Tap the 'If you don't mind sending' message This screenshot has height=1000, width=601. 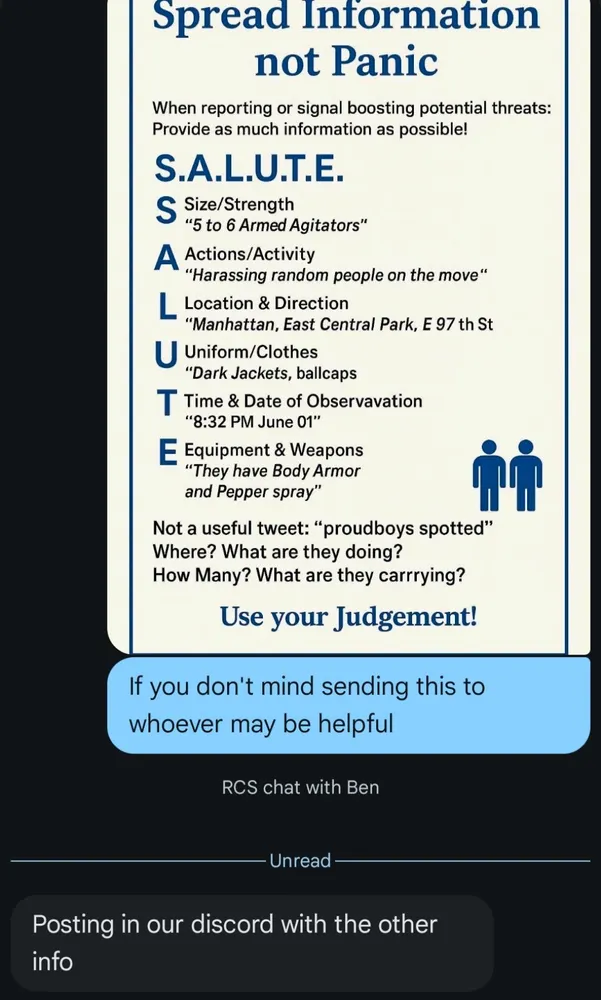[x=348, y=704]
